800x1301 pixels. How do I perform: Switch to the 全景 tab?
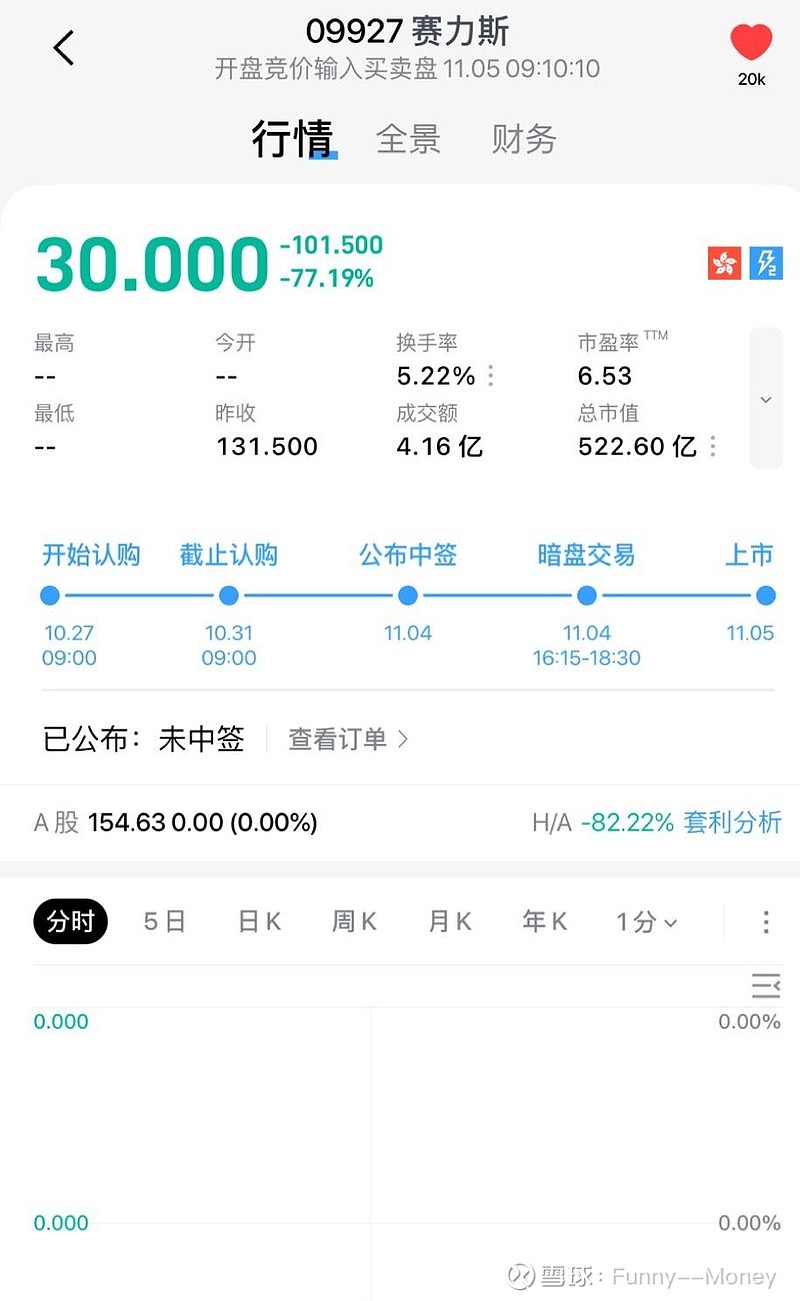click(407, 140)
